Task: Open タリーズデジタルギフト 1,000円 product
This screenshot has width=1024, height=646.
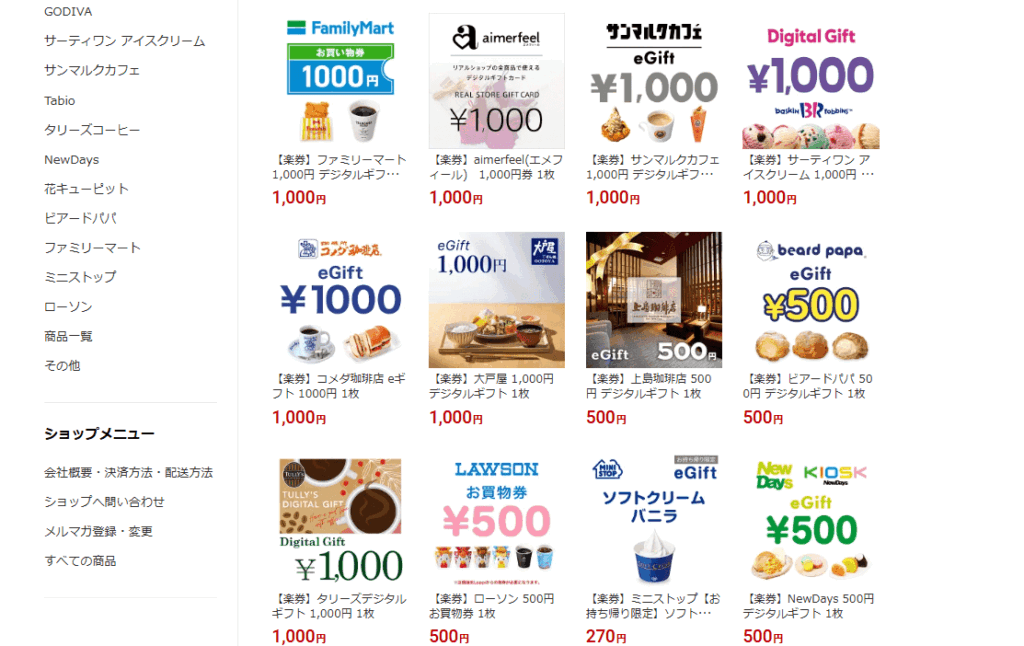Action: [340, 520]
